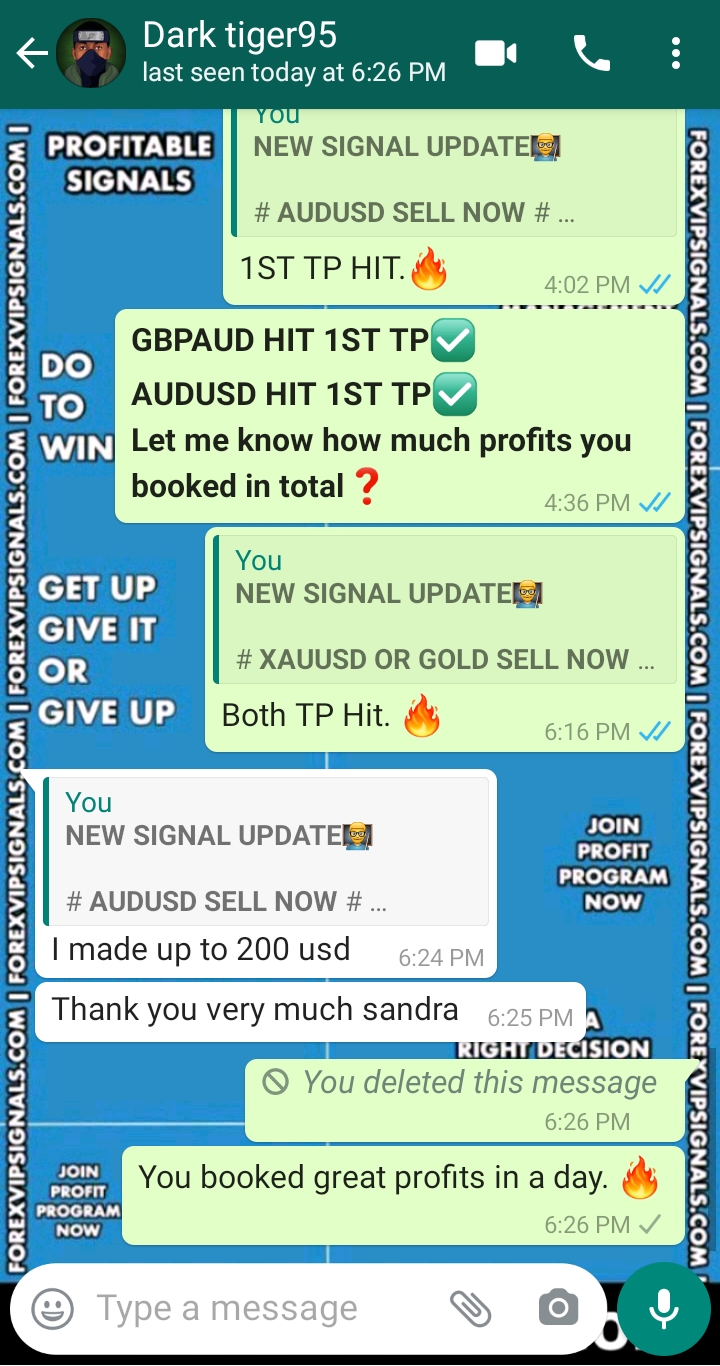Image resolution: width=720 pixels, height=1366 pixels.
Task: Jump to quoted message above 200 usd reply
Action: (265, 852)
